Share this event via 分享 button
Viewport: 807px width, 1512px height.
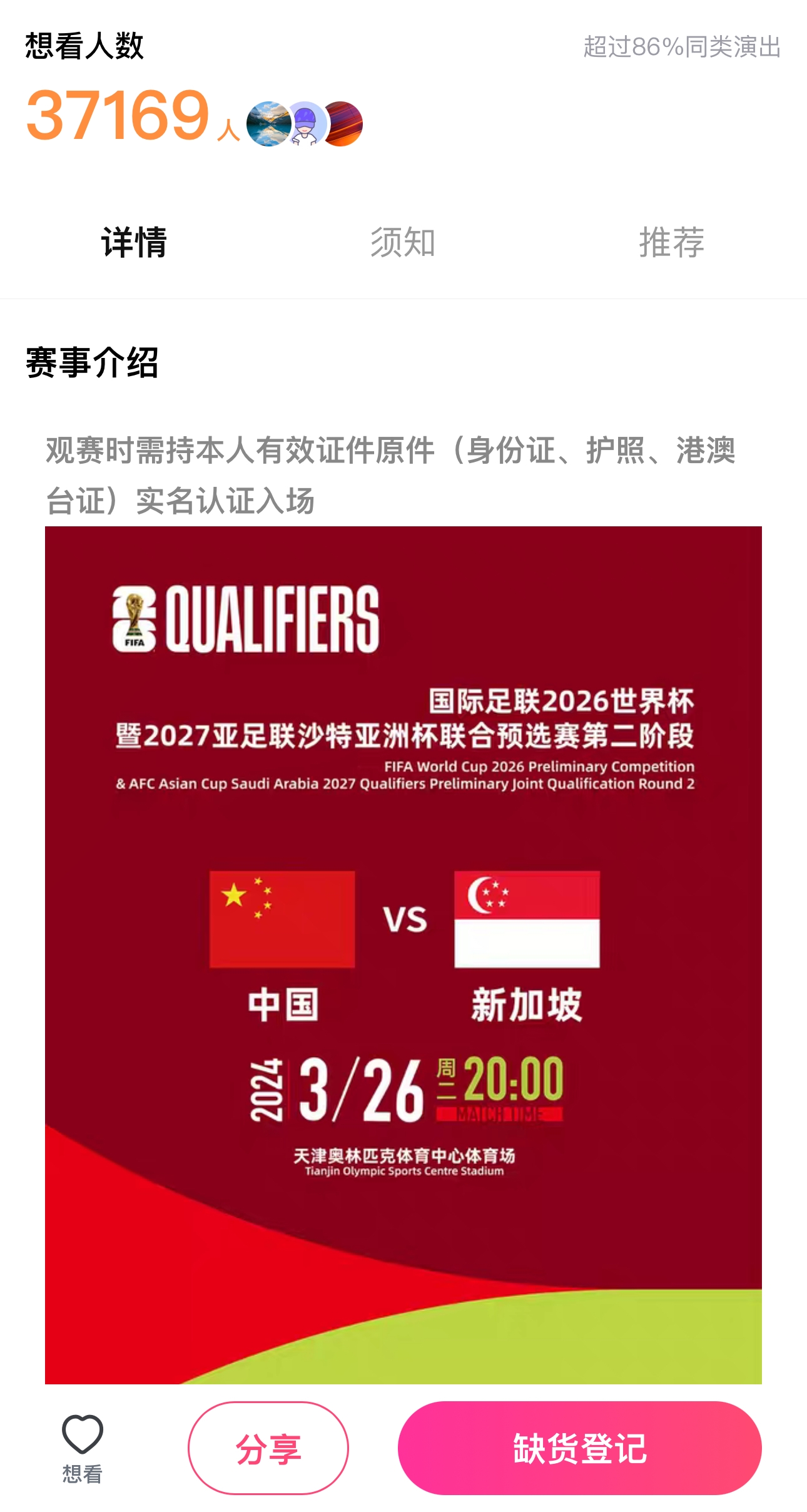268,1448
